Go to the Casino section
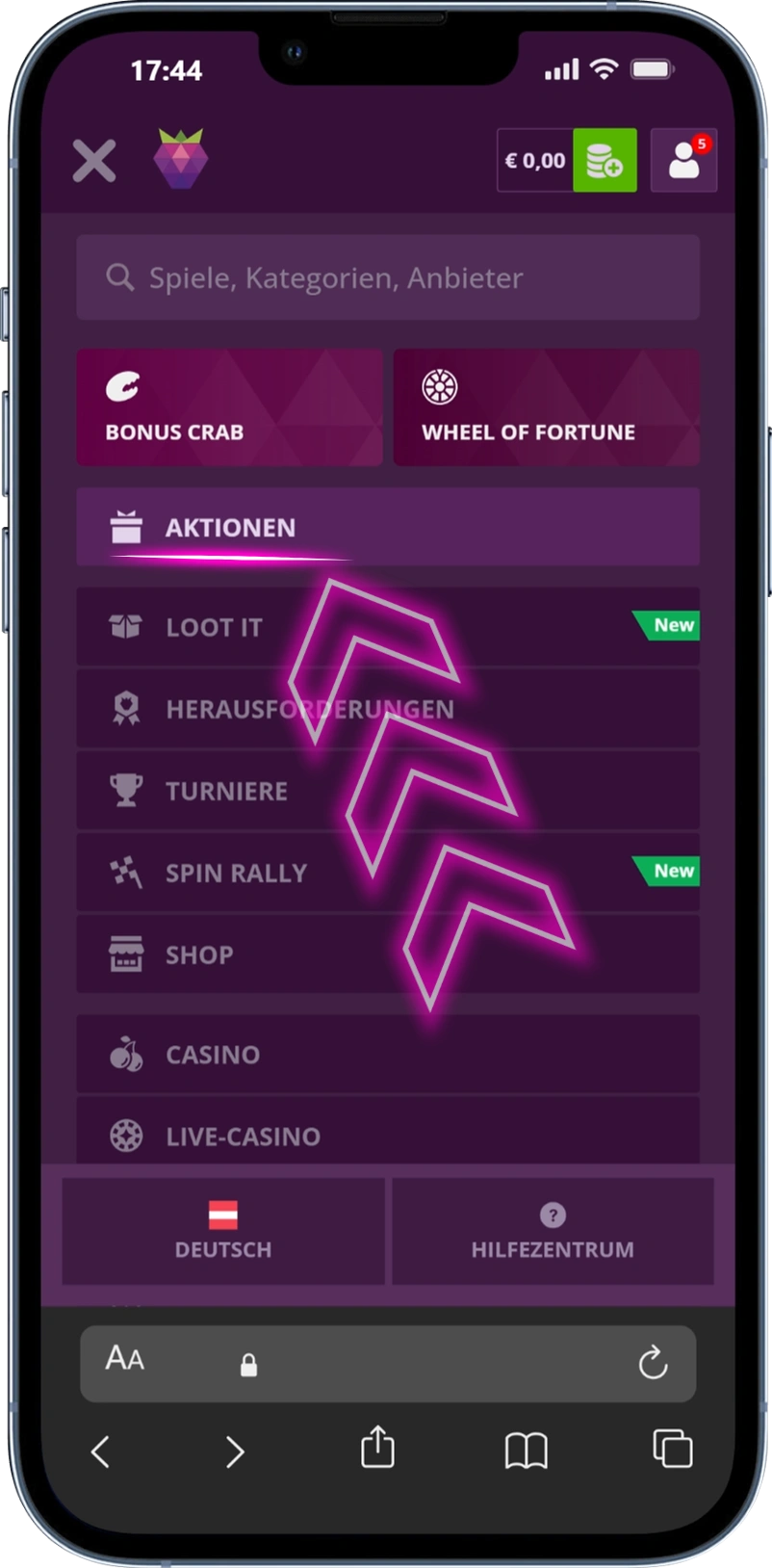The width and height of the screenshot is (772, 1568). (388, 1055)
